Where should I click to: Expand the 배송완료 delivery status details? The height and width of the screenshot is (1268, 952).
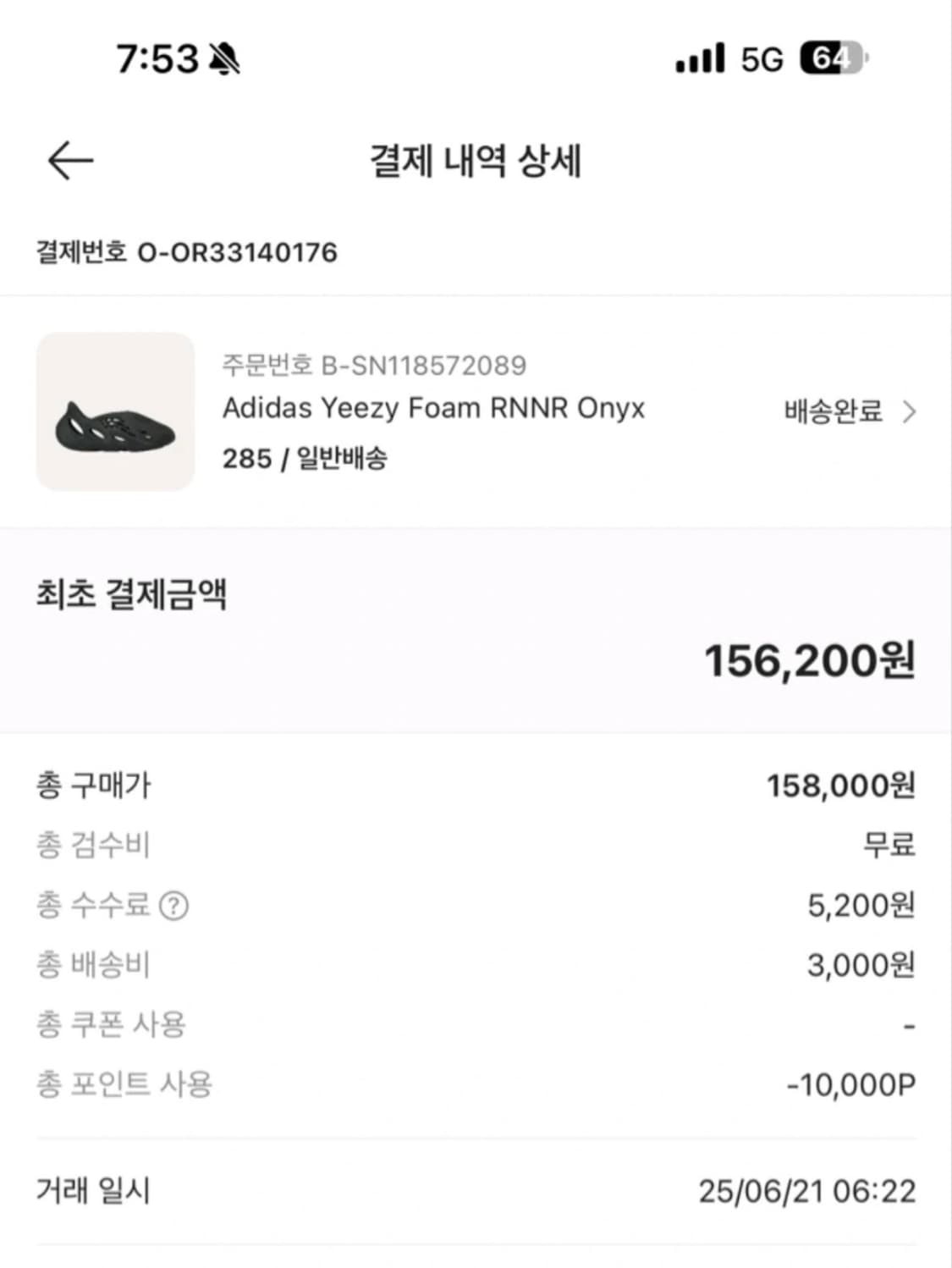pyautogui.click(x=830, y=412)
